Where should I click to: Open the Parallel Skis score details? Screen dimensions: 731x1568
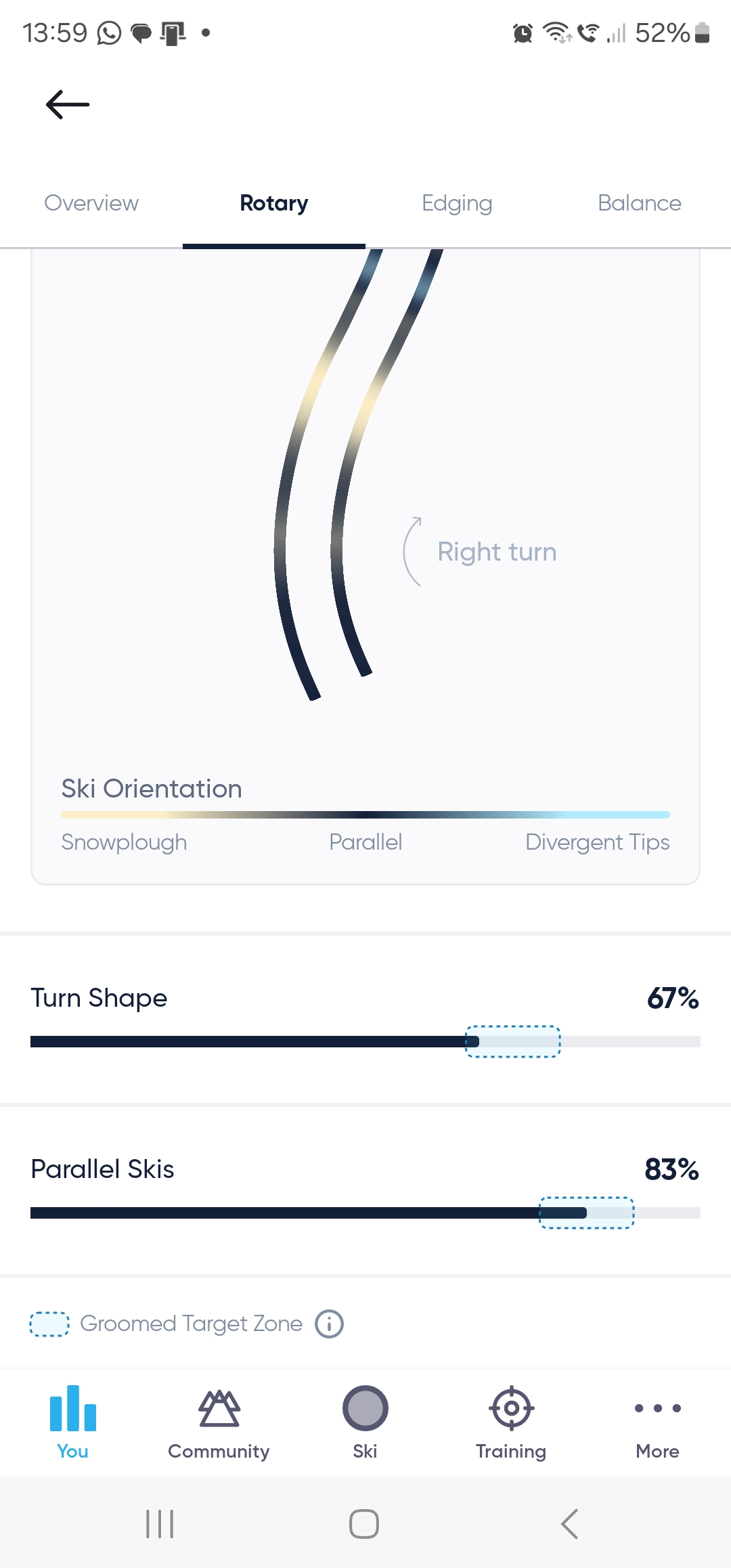click(365, 1190)
